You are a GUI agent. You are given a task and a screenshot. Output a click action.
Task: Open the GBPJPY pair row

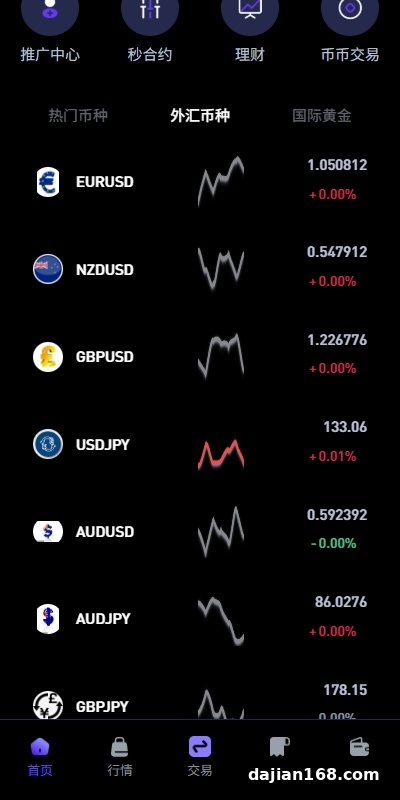(x=200, y=702)
